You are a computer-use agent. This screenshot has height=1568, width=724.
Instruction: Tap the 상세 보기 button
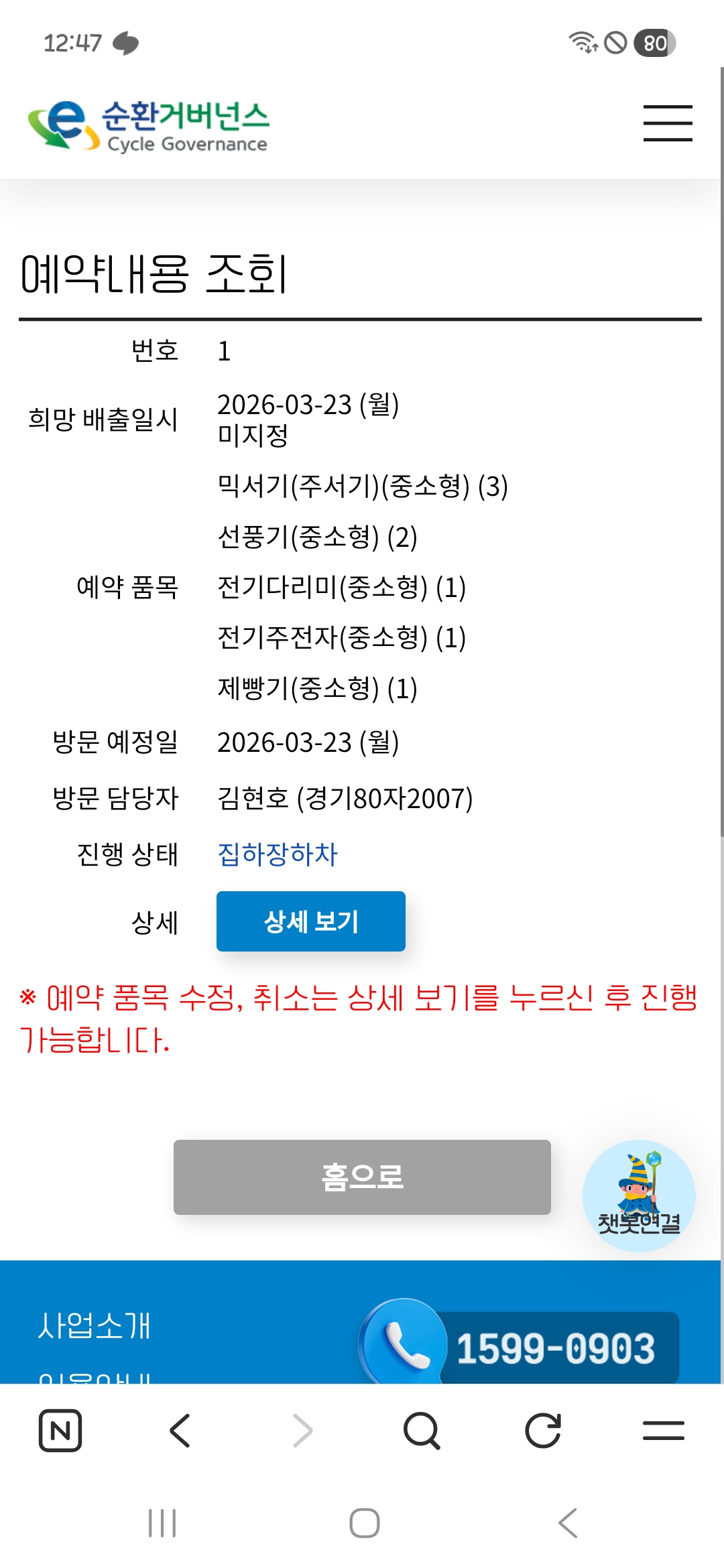311,921
